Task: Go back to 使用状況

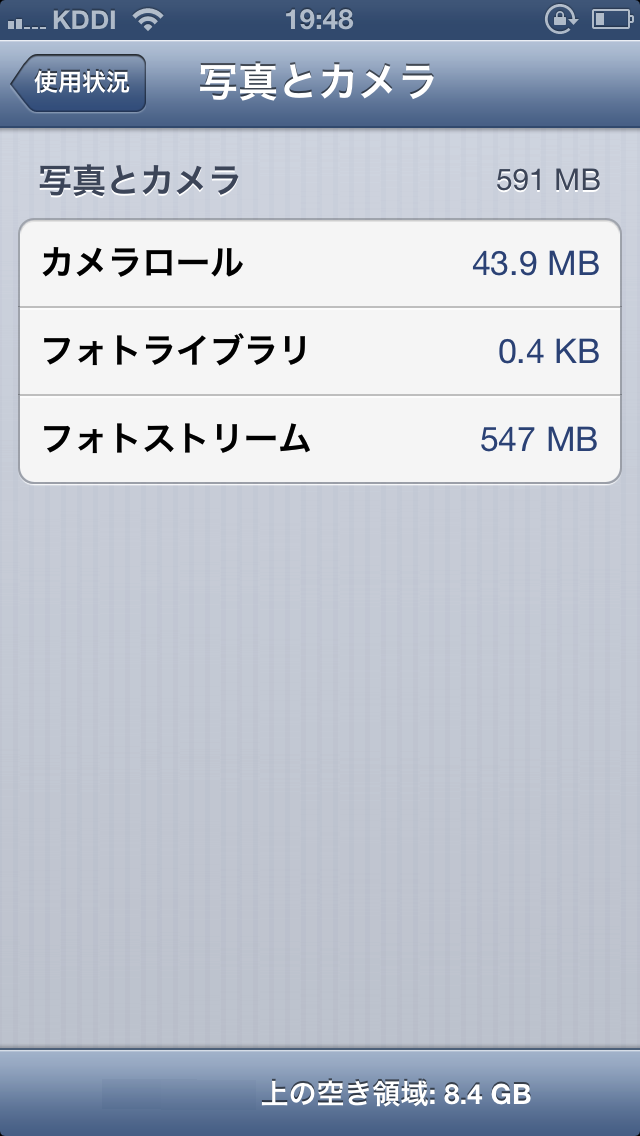Action: point(78,83)
